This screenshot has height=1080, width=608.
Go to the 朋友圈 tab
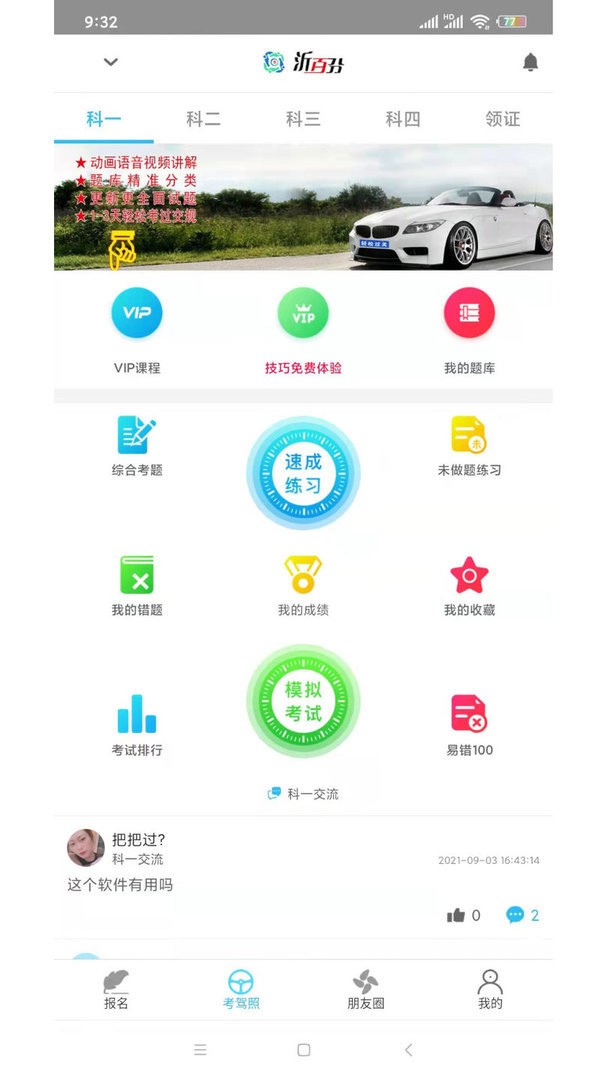click(x=365, y=988)
